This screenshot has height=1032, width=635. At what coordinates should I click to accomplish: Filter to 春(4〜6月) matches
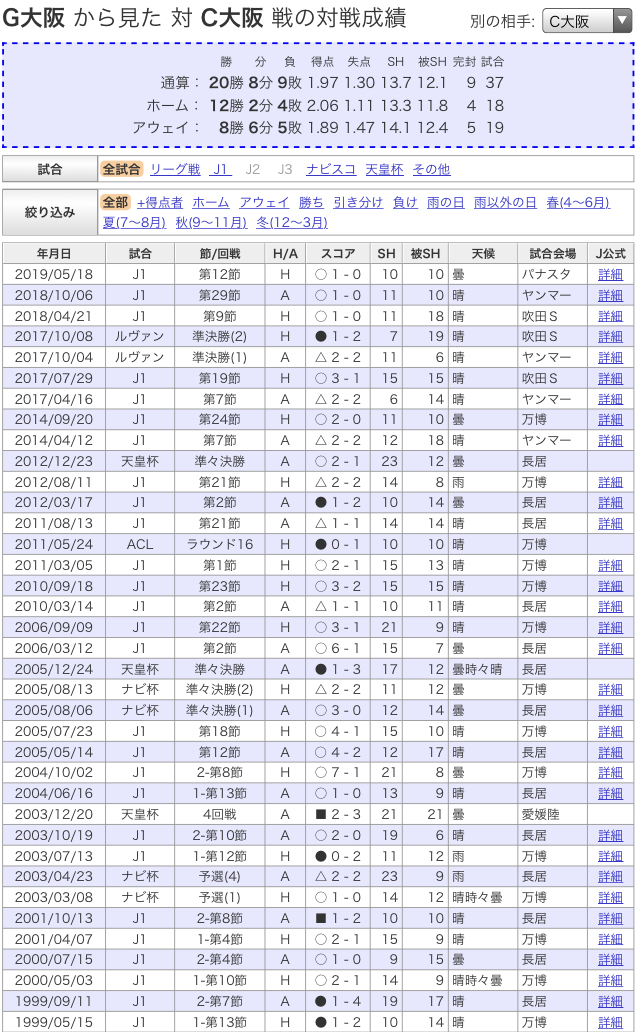tap(578, 202)
